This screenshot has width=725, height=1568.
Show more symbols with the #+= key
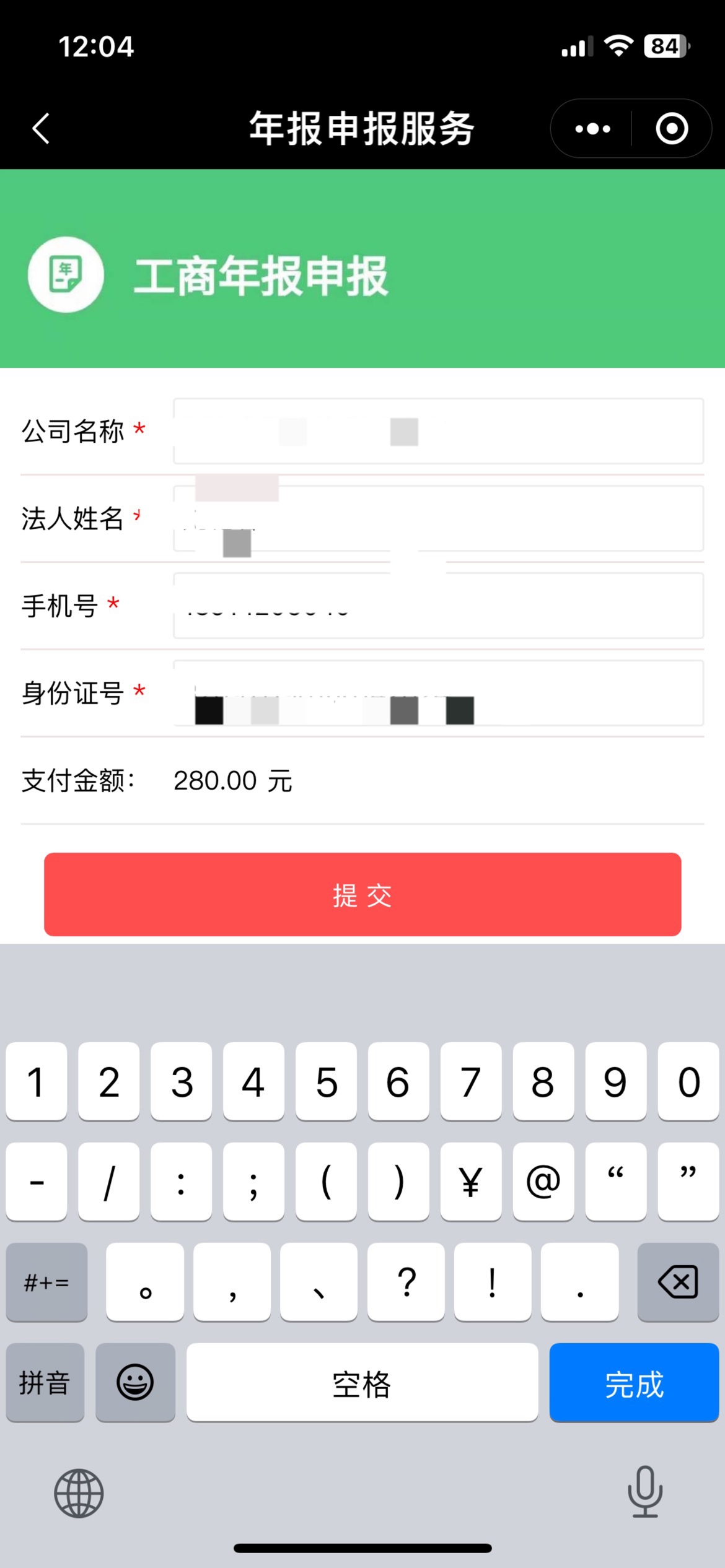(46, 1281)
